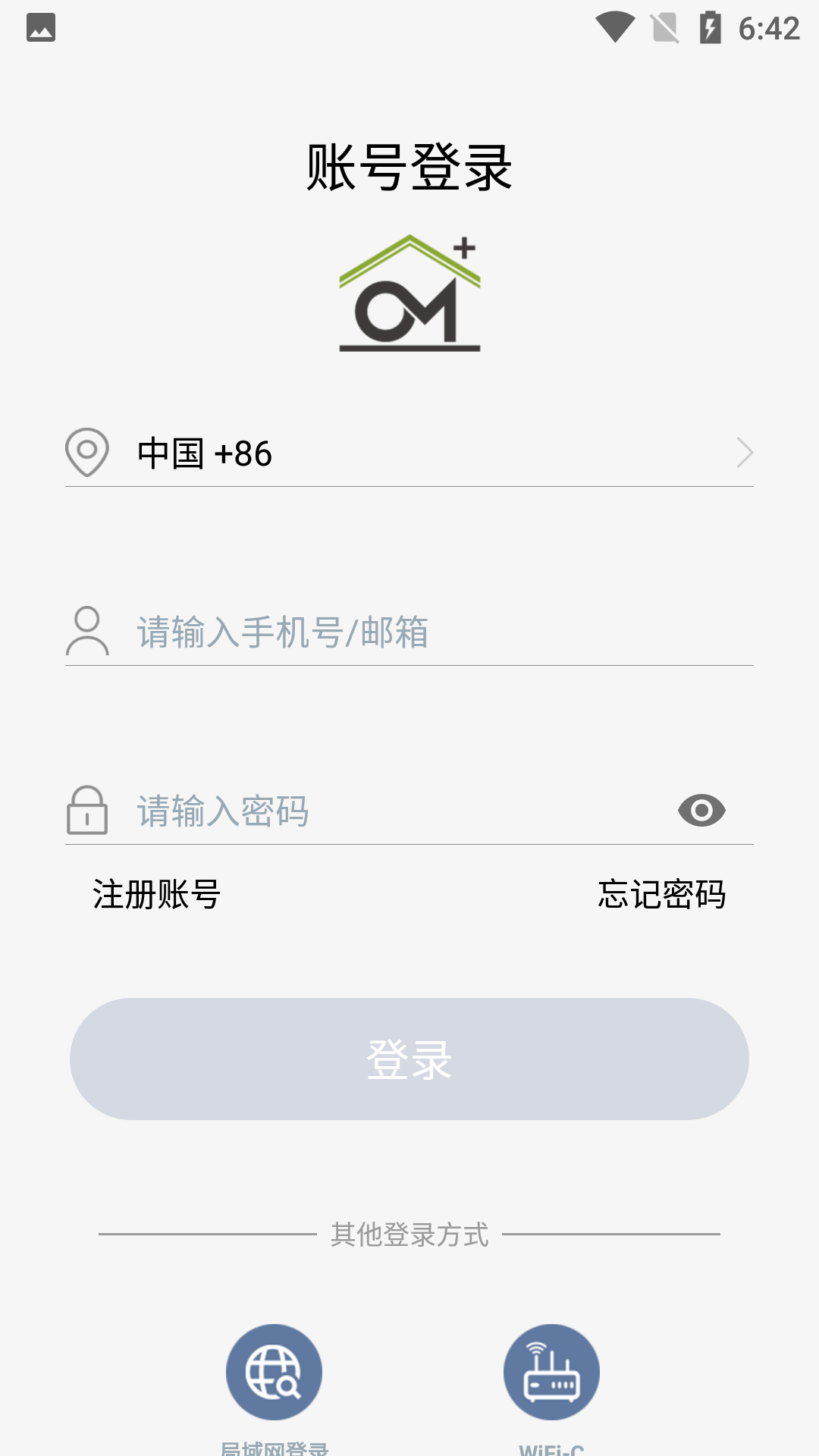Select the 账号登录 title heading
Viewport: 819px width, 1456px height.
coord(409,165)
